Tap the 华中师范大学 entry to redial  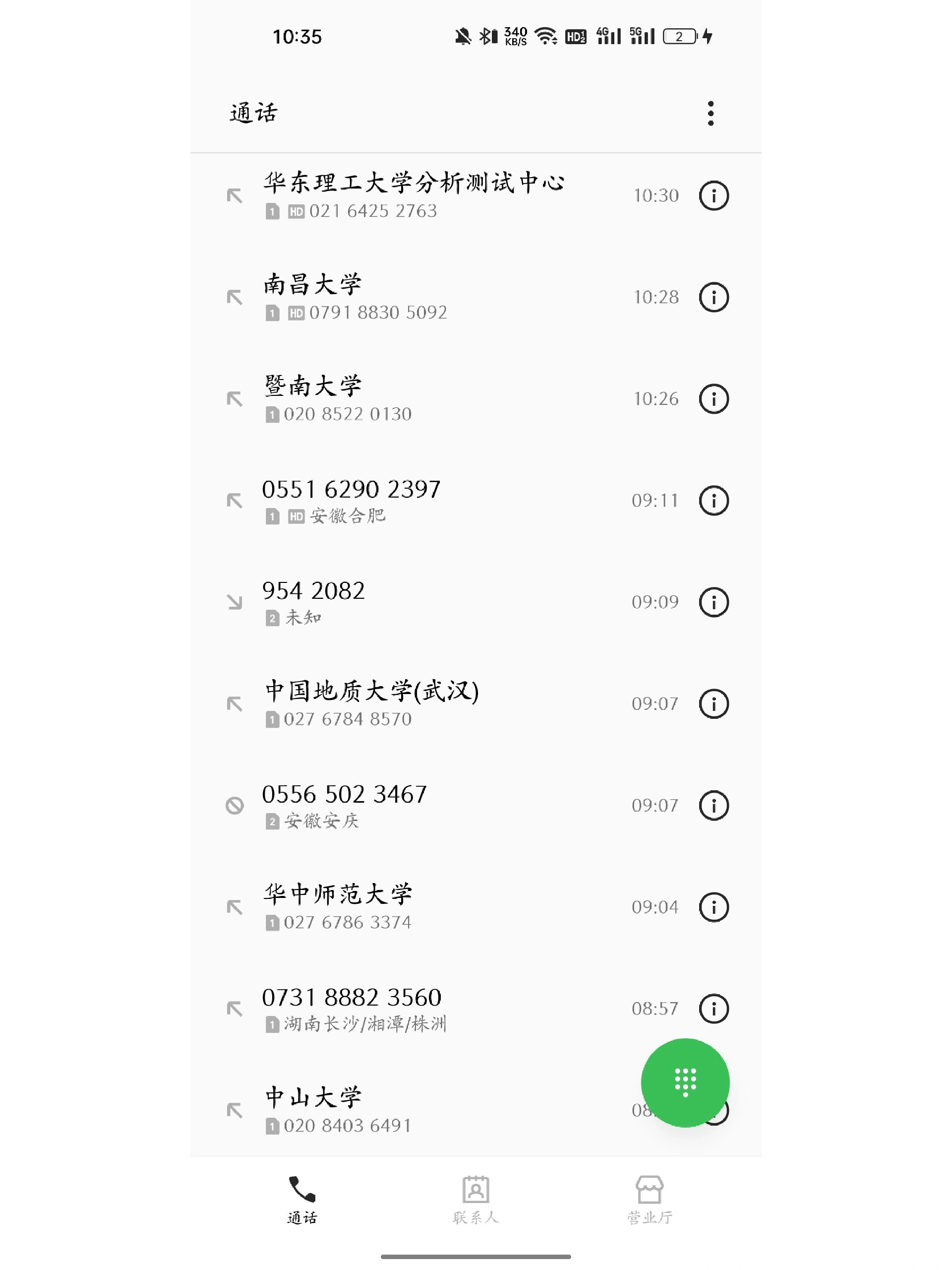[x=402, y=907]
